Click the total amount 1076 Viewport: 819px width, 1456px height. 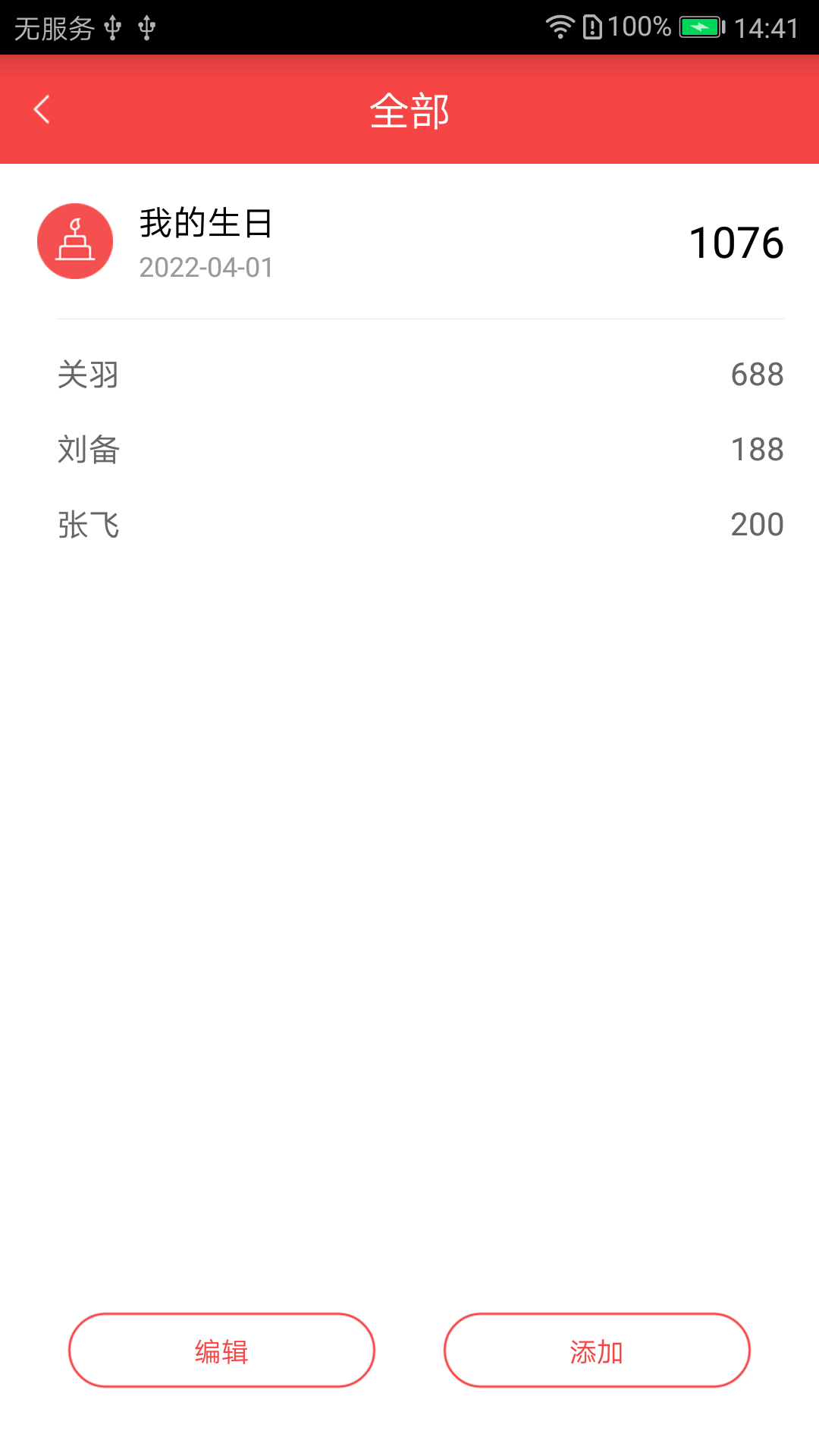tap(736, 241)
